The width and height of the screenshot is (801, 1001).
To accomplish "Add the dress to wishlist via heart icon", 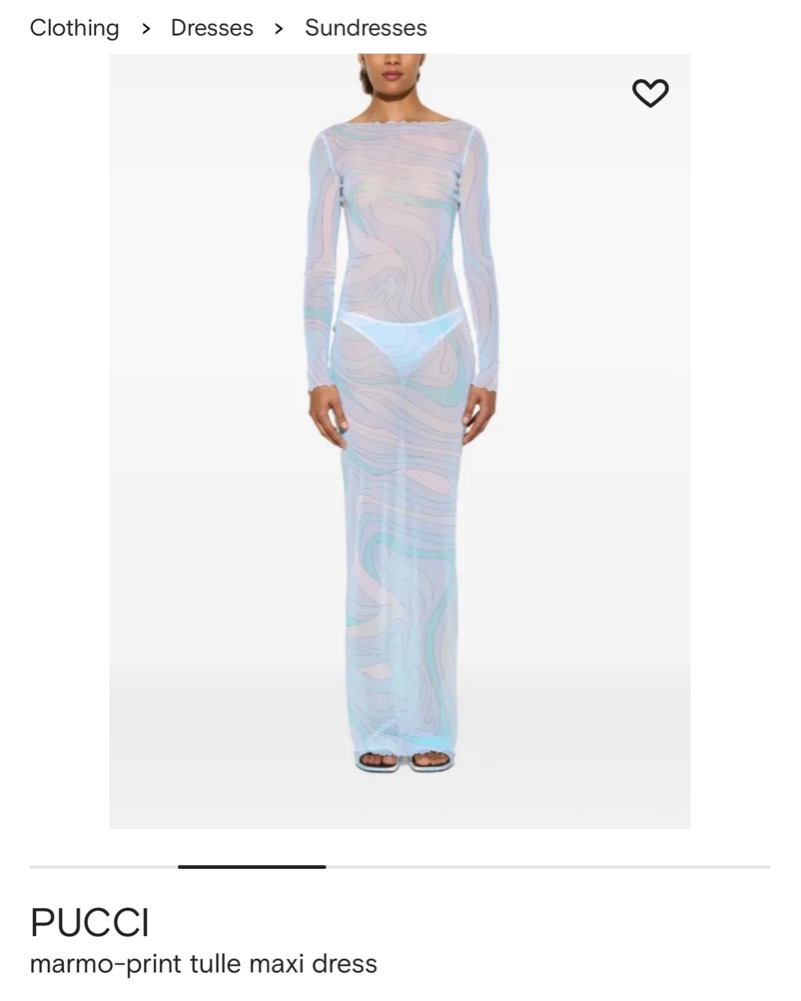I will pos(650,94).
